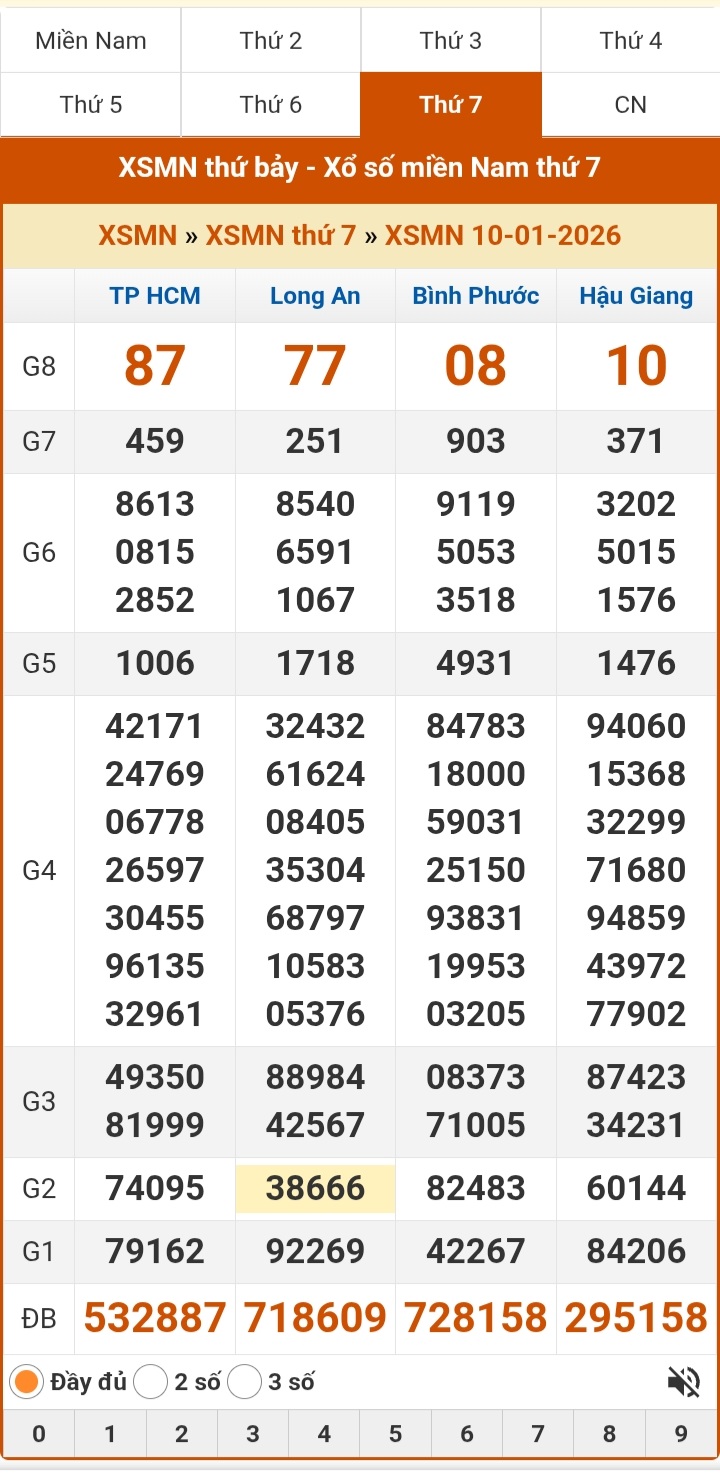This screenshot has height=1479, width=720.
Task: Open Hậu Giang province results
Action: tap(636, 296)
